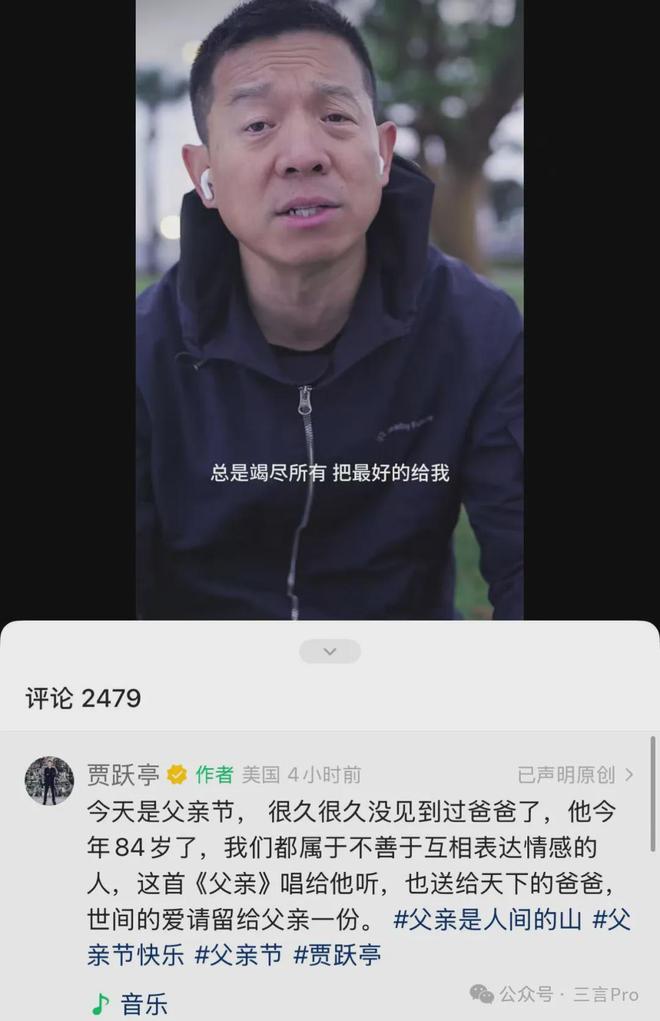660x1021 pixels.
Task: Open the 音乐 music link
Action: [x=130, y=1004]
